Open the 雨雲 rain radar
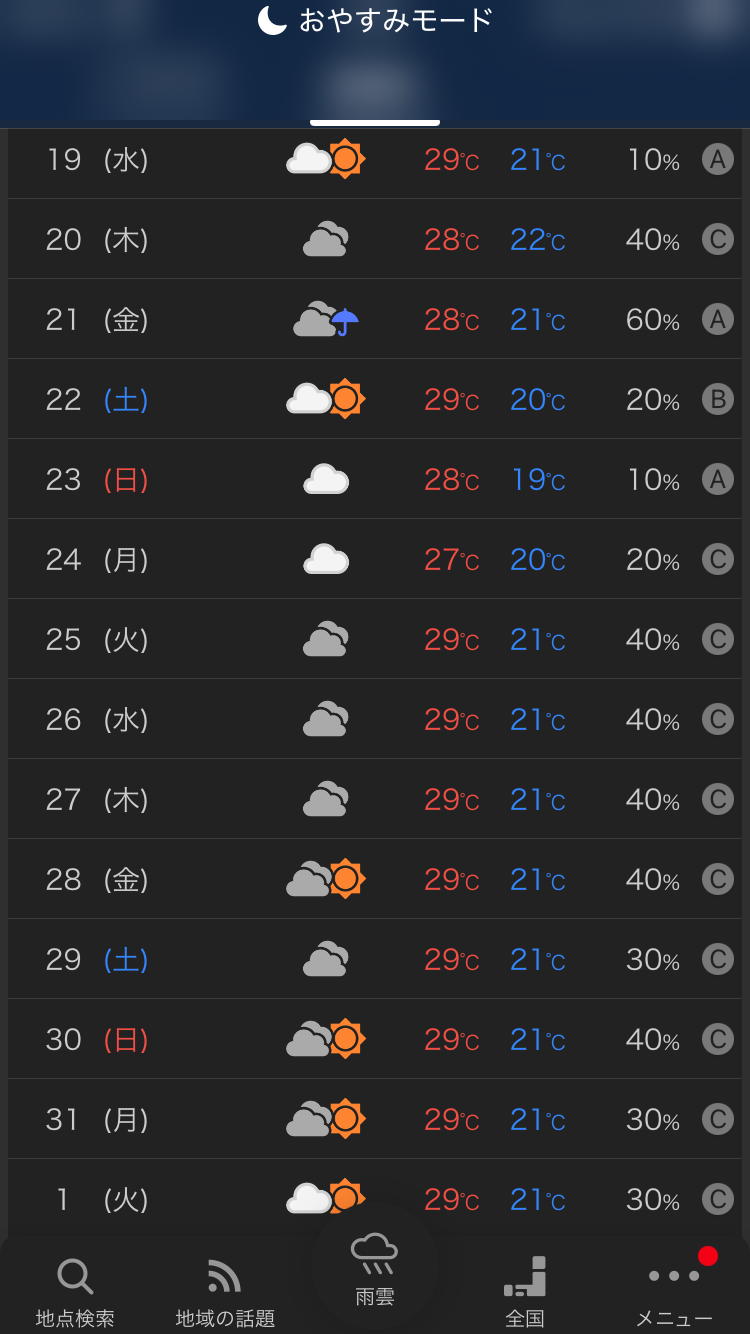The height and width of the screenshot is (1334, 750). point(375,1271)
